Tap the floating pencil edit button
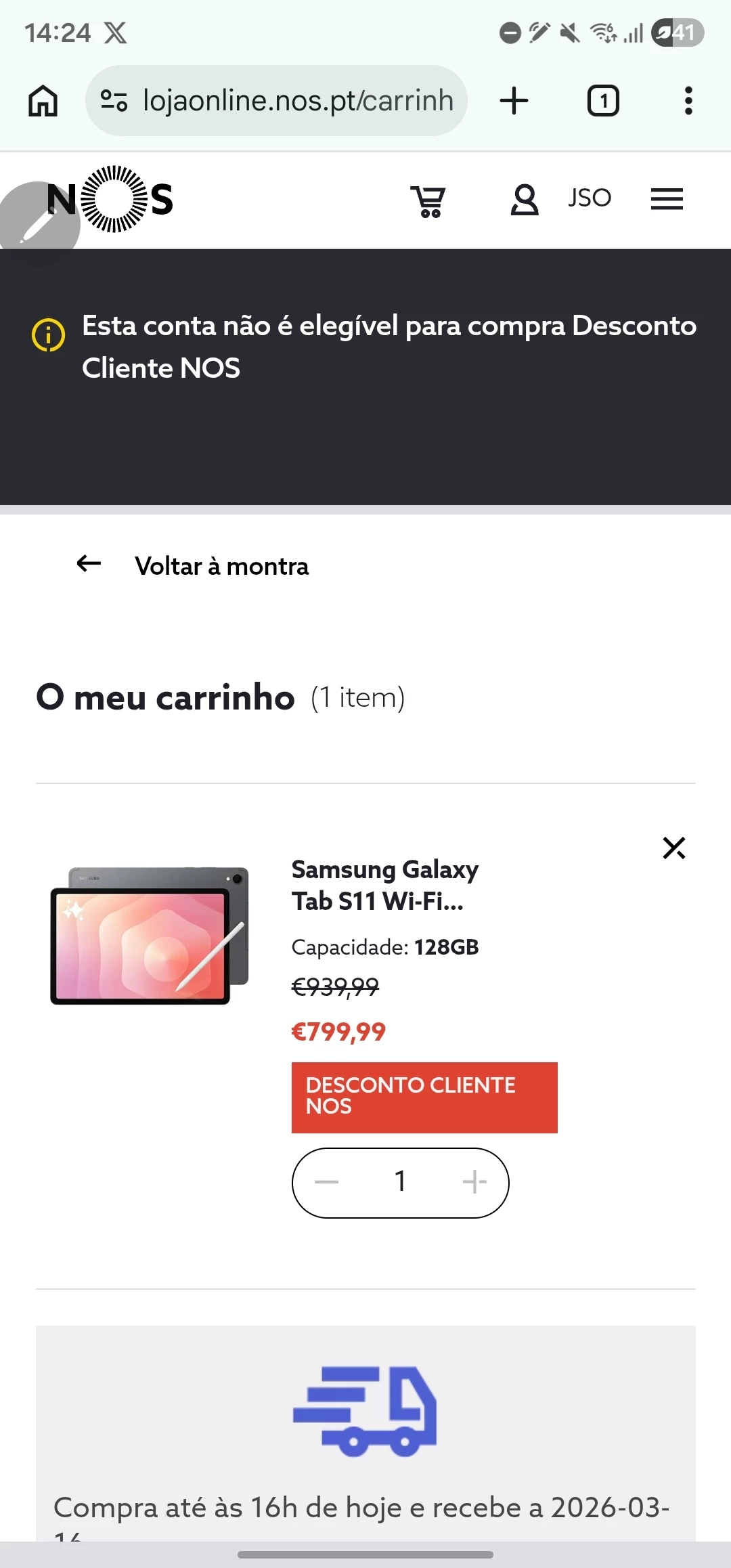Viewport: 731px width, 1568px height. [39, 222]
